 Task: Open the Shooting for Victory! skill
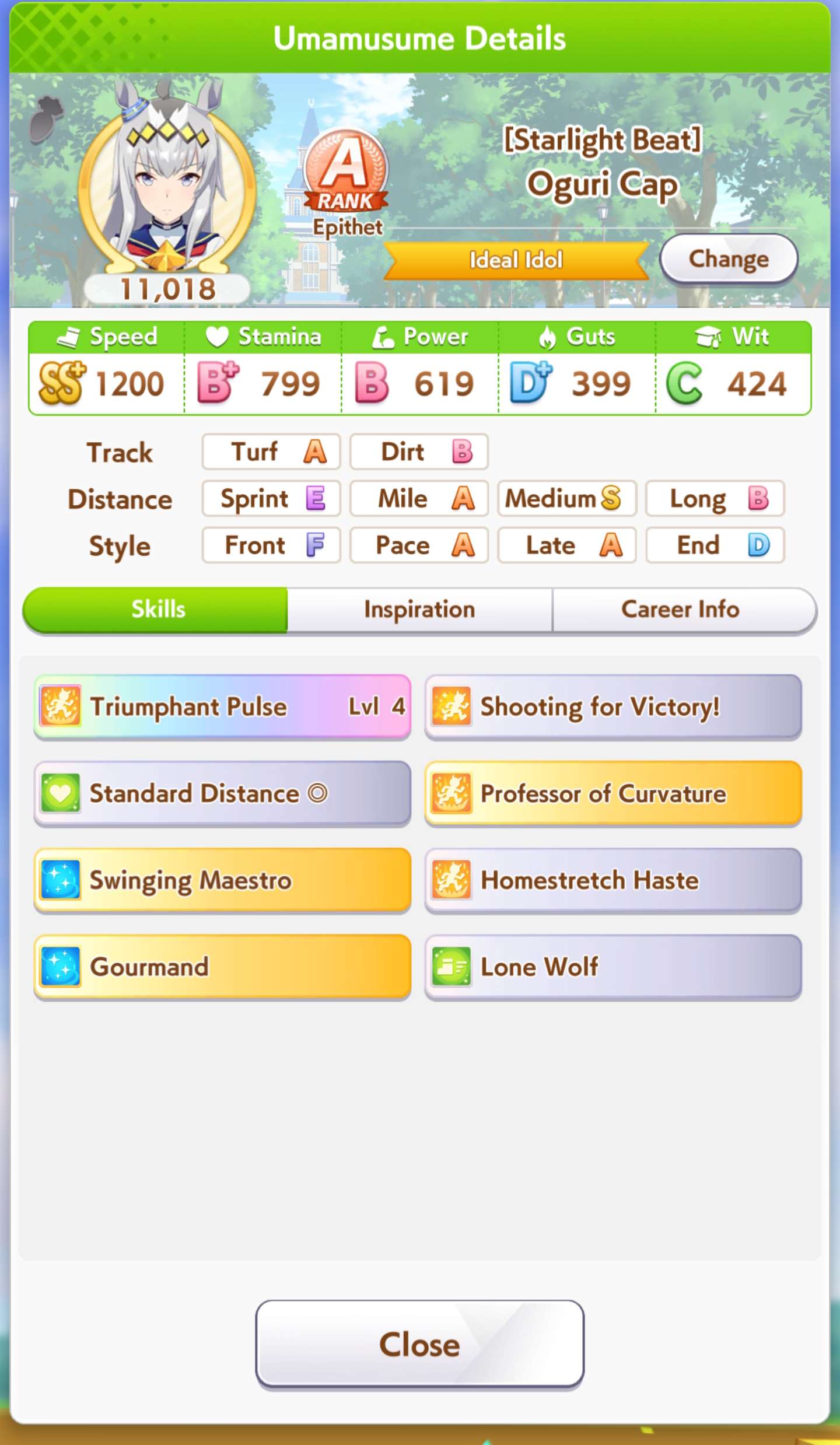[x=613, y=706]
